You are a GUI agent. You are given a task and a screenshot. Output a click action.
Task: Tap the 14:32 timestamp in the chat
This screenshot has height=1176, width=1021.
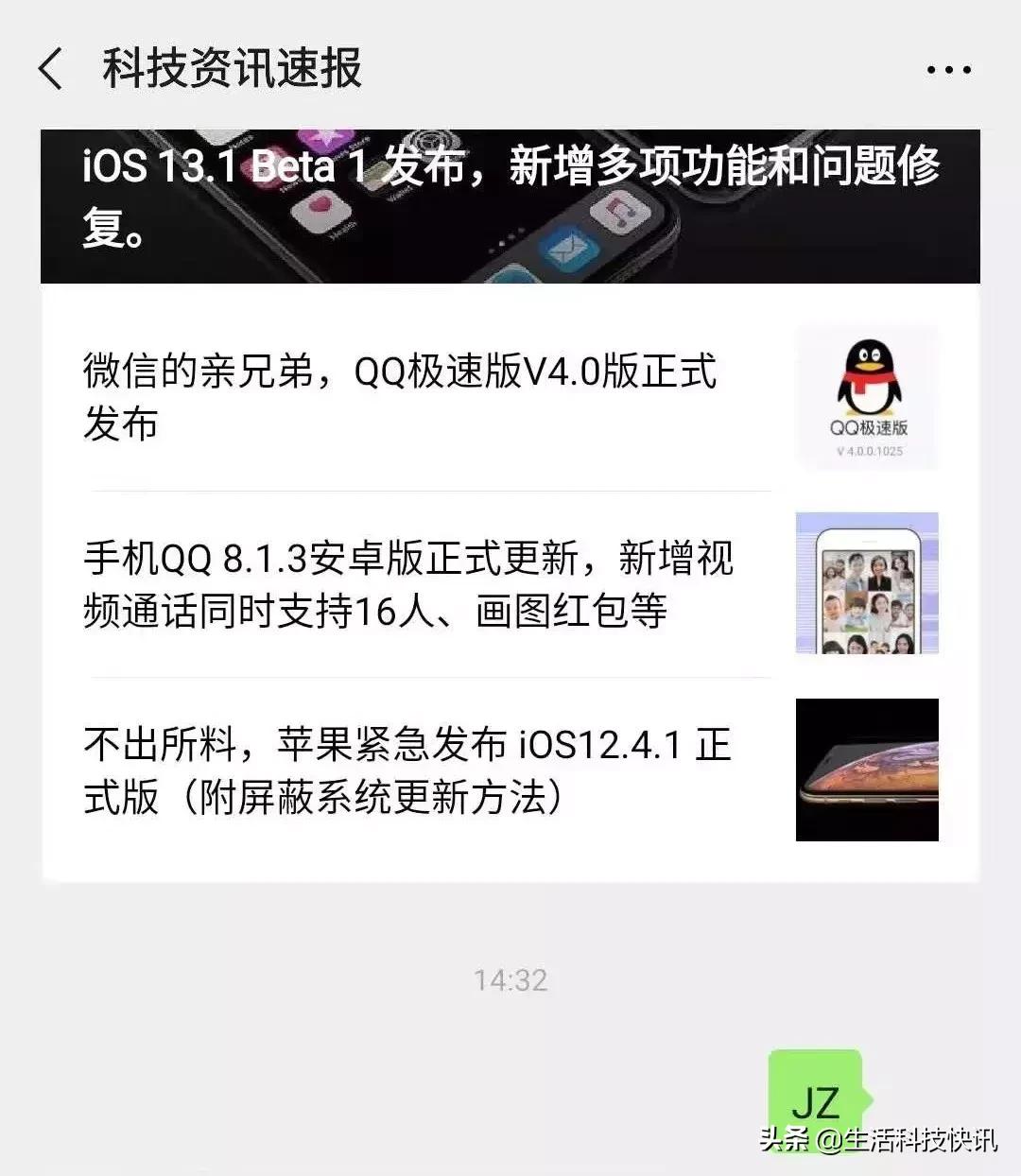tap(510, 981)
